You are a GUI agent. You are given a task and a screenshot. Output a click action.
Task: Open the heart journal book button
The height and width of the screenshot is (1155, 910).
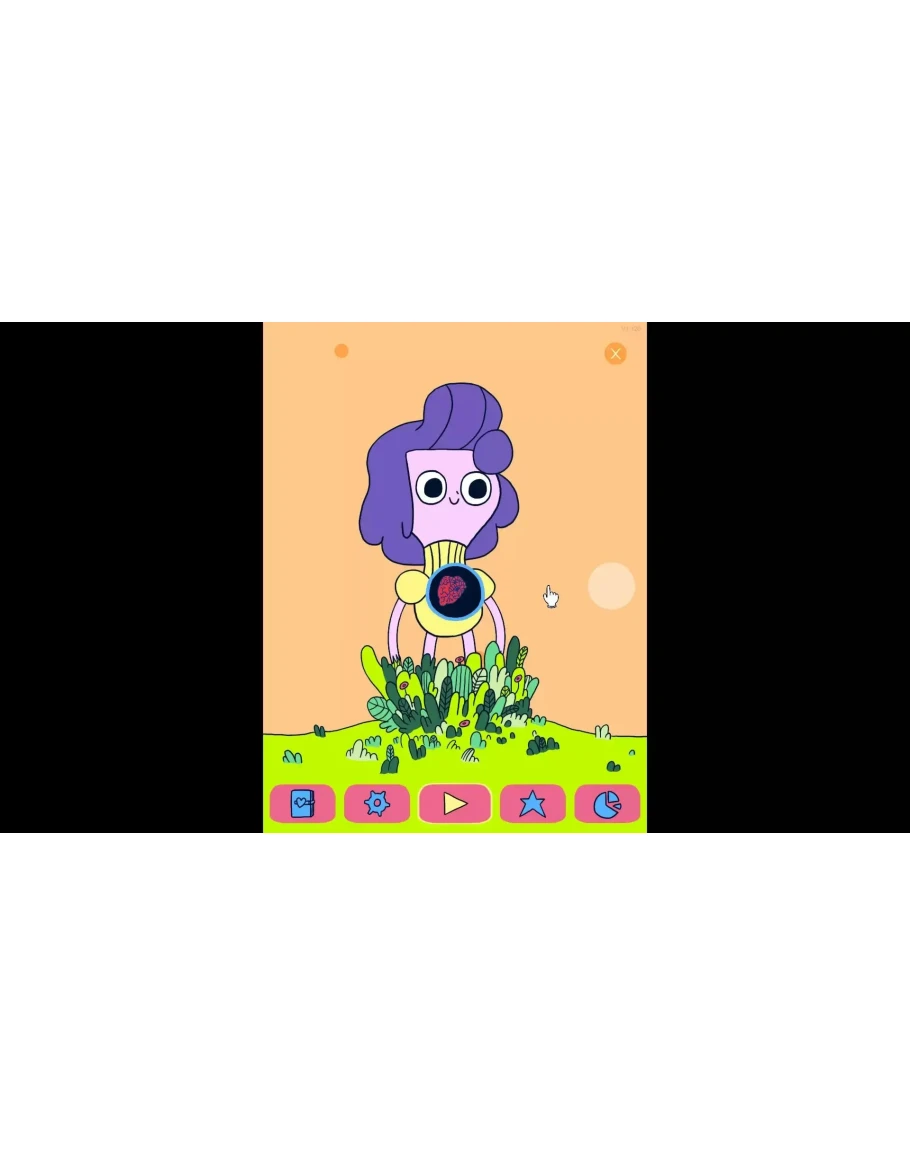pos(302,804)
